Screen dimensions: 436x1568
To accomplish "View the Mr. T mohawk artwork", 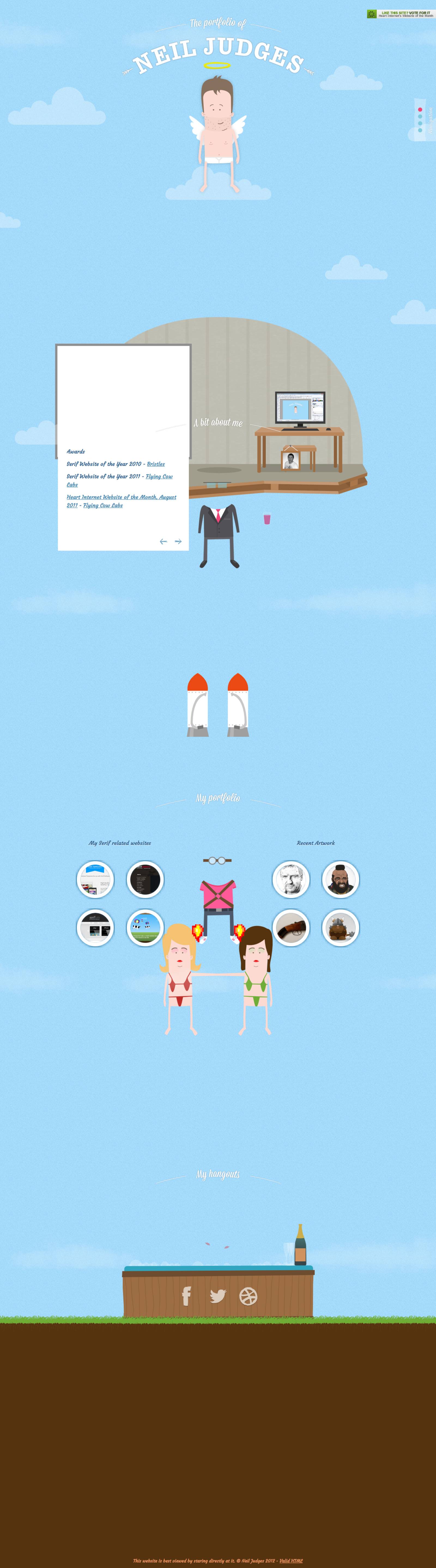I will coord(340,879).
